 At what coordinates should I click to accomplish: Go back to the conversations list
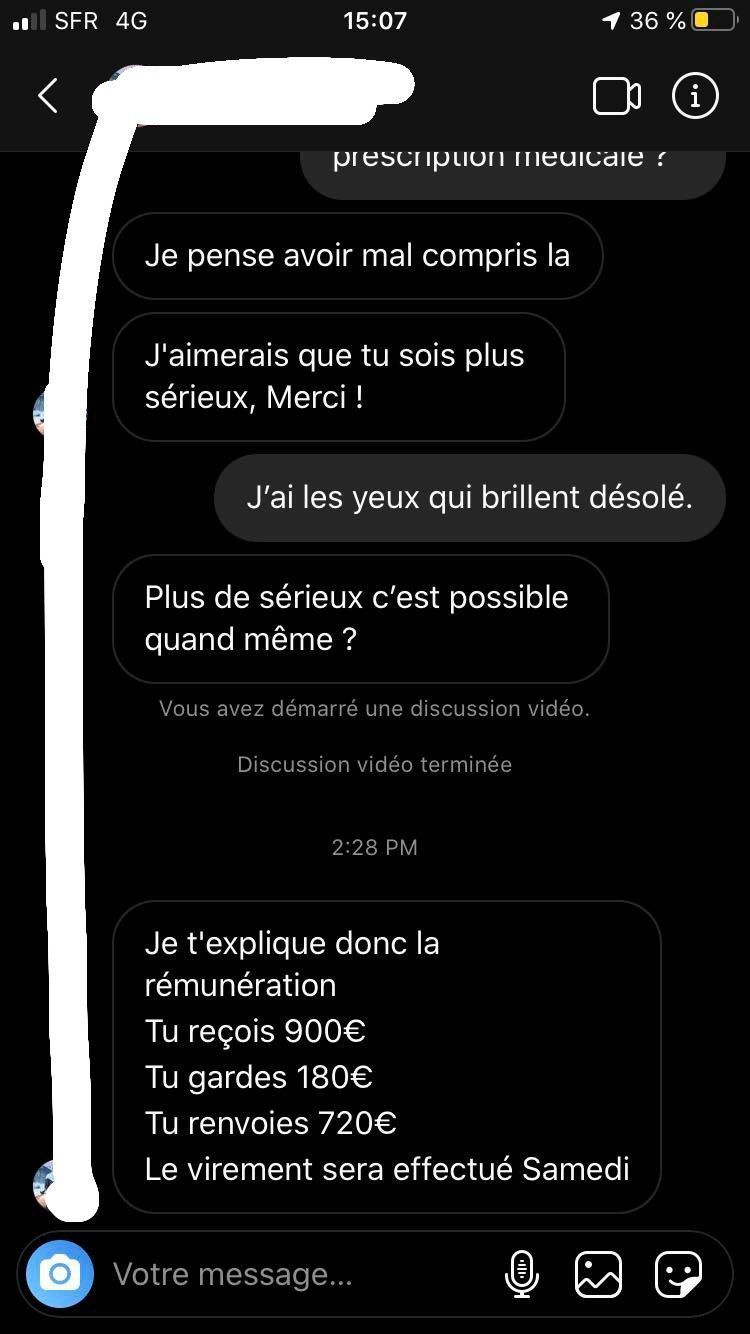(47, 96)
